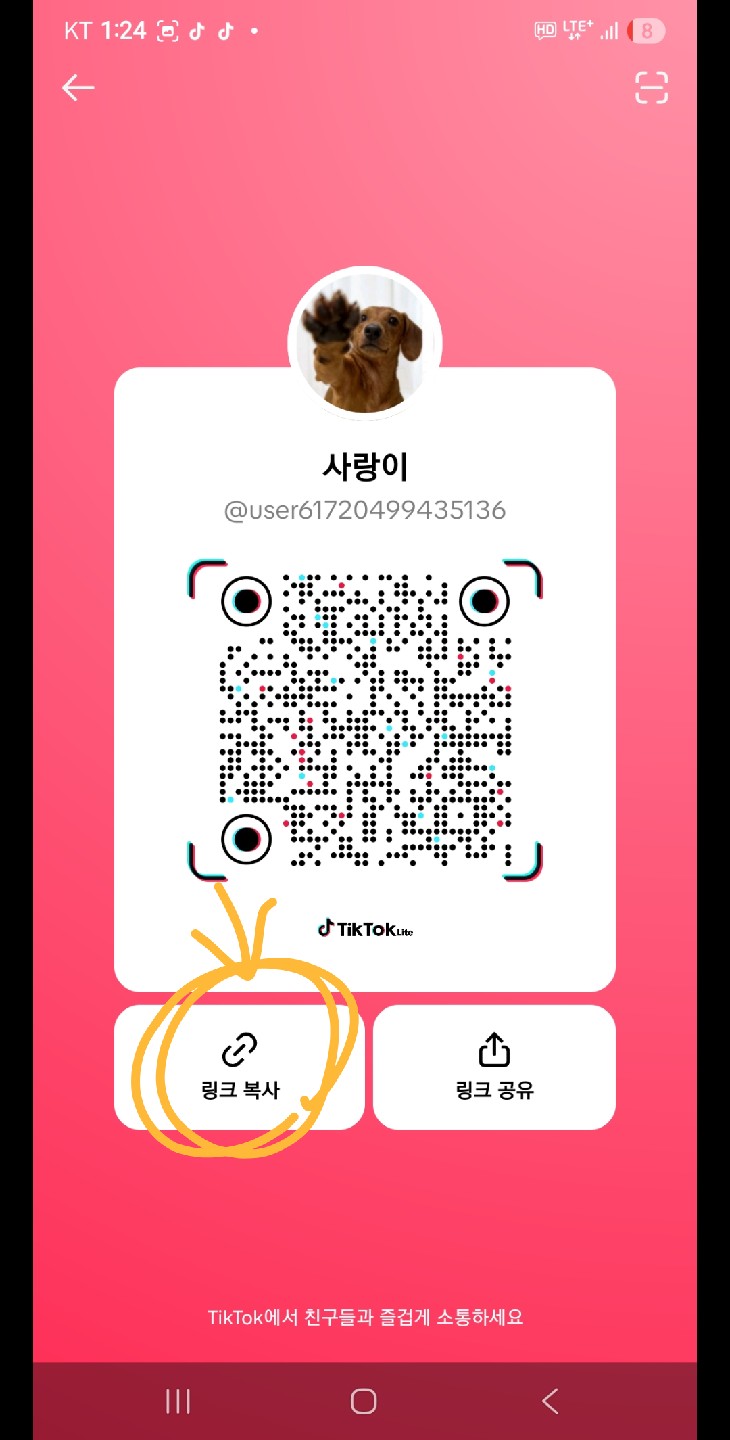
Task: Copy the profile link (링크 복사)
Action: (239, 1067)
